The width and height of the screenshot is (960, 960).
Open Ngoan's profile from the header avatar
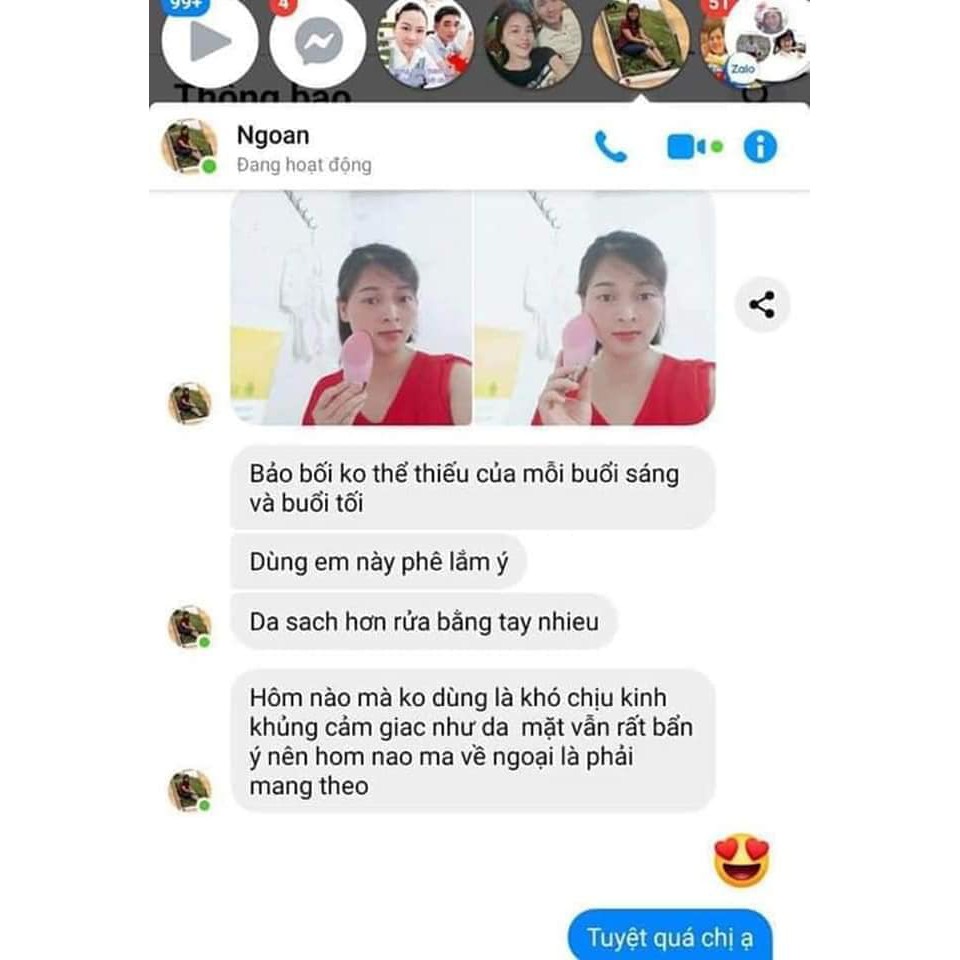click(189, 147)
